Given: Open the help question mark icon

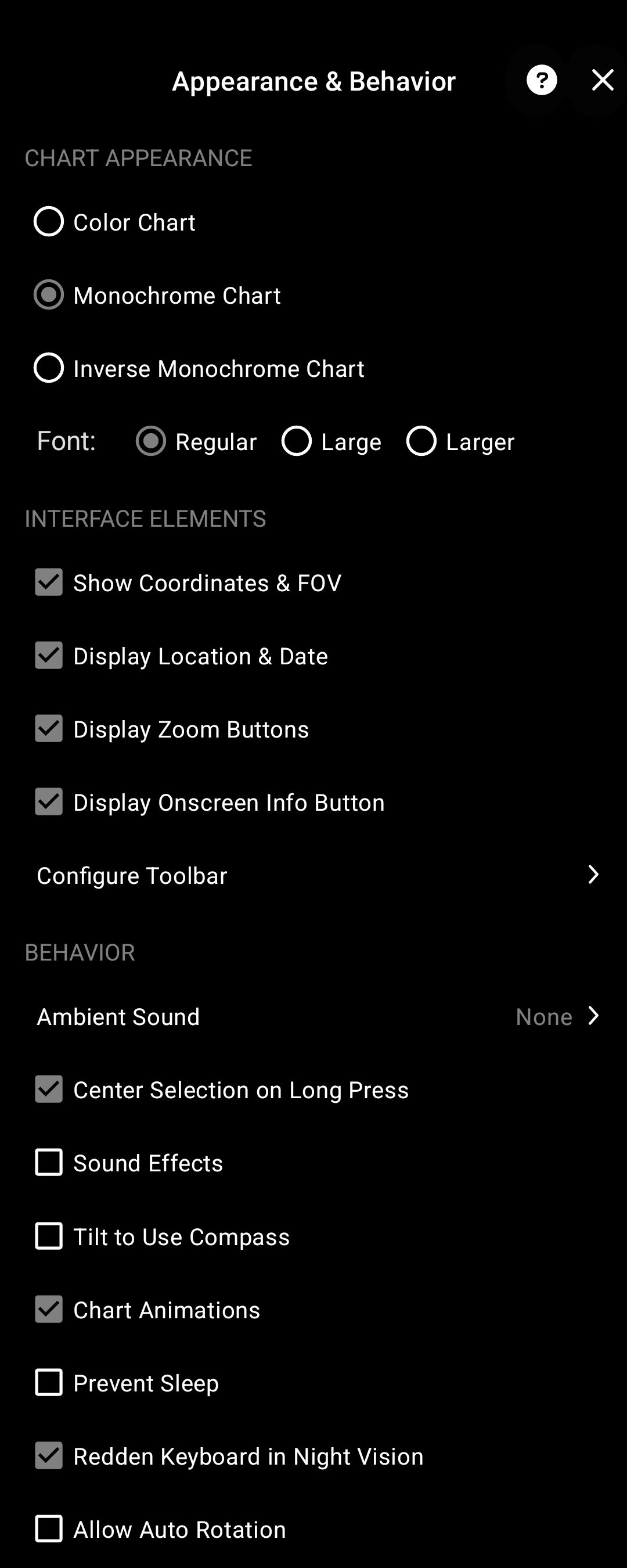Looking at the screenshot, I should pos(541,80).
